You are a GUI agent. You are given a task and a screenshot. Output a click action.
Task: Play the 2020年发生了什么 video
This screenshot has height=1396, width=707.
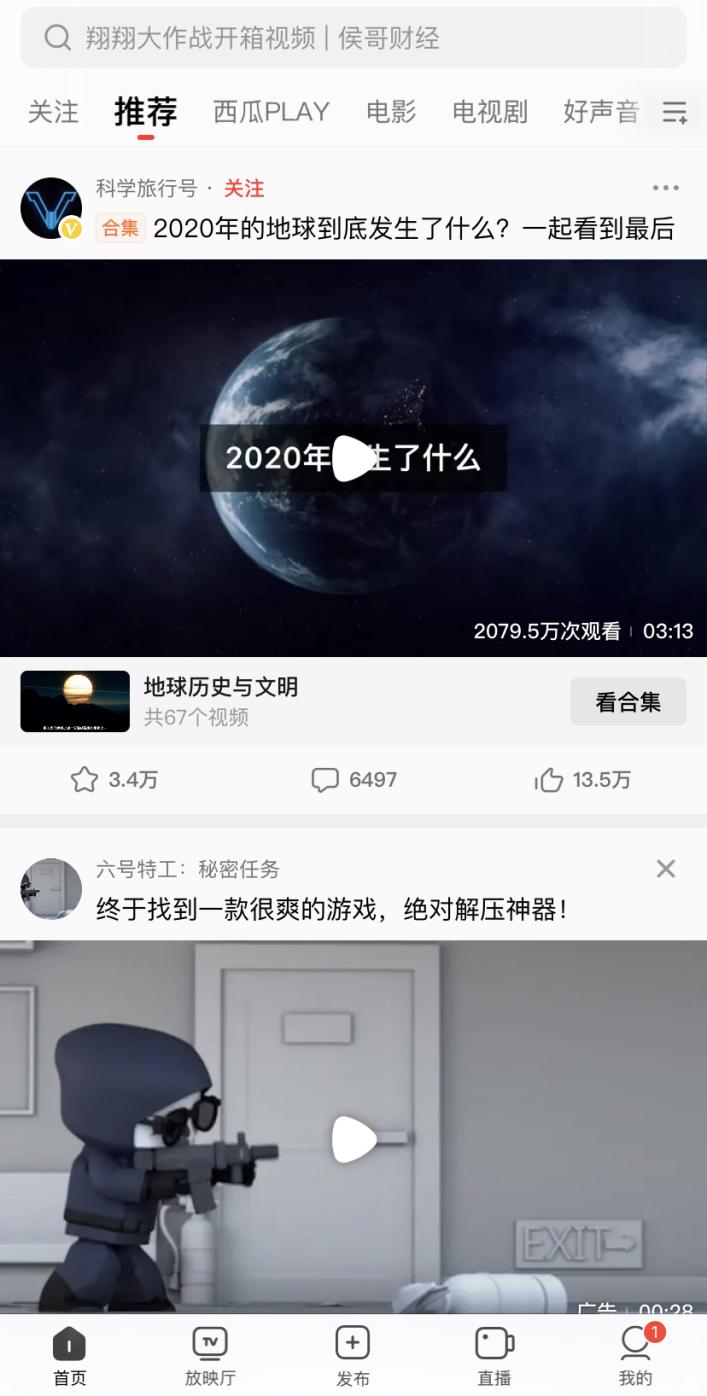(353, 458)
